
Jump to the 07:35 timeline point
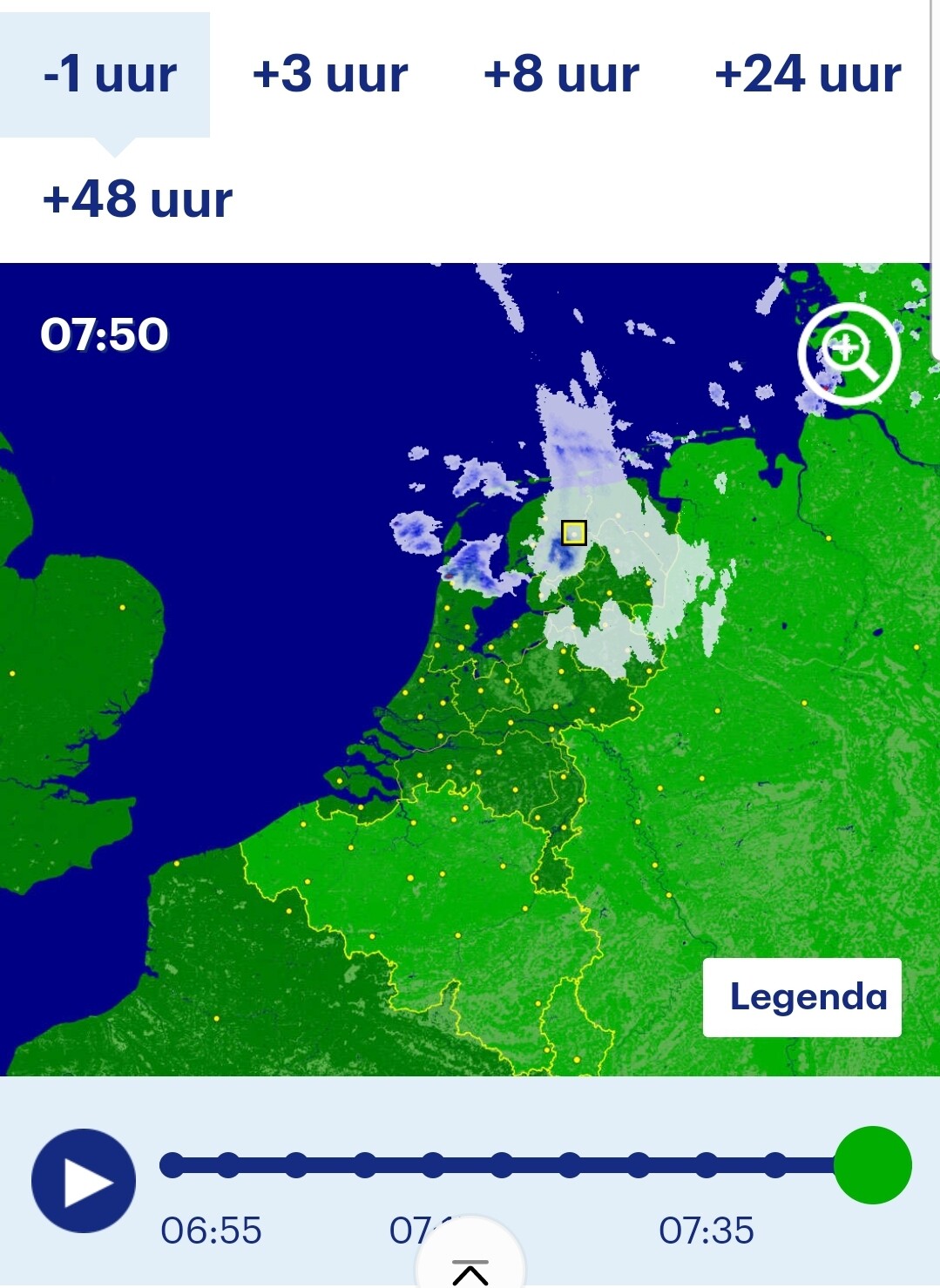tap(707, 1165)
